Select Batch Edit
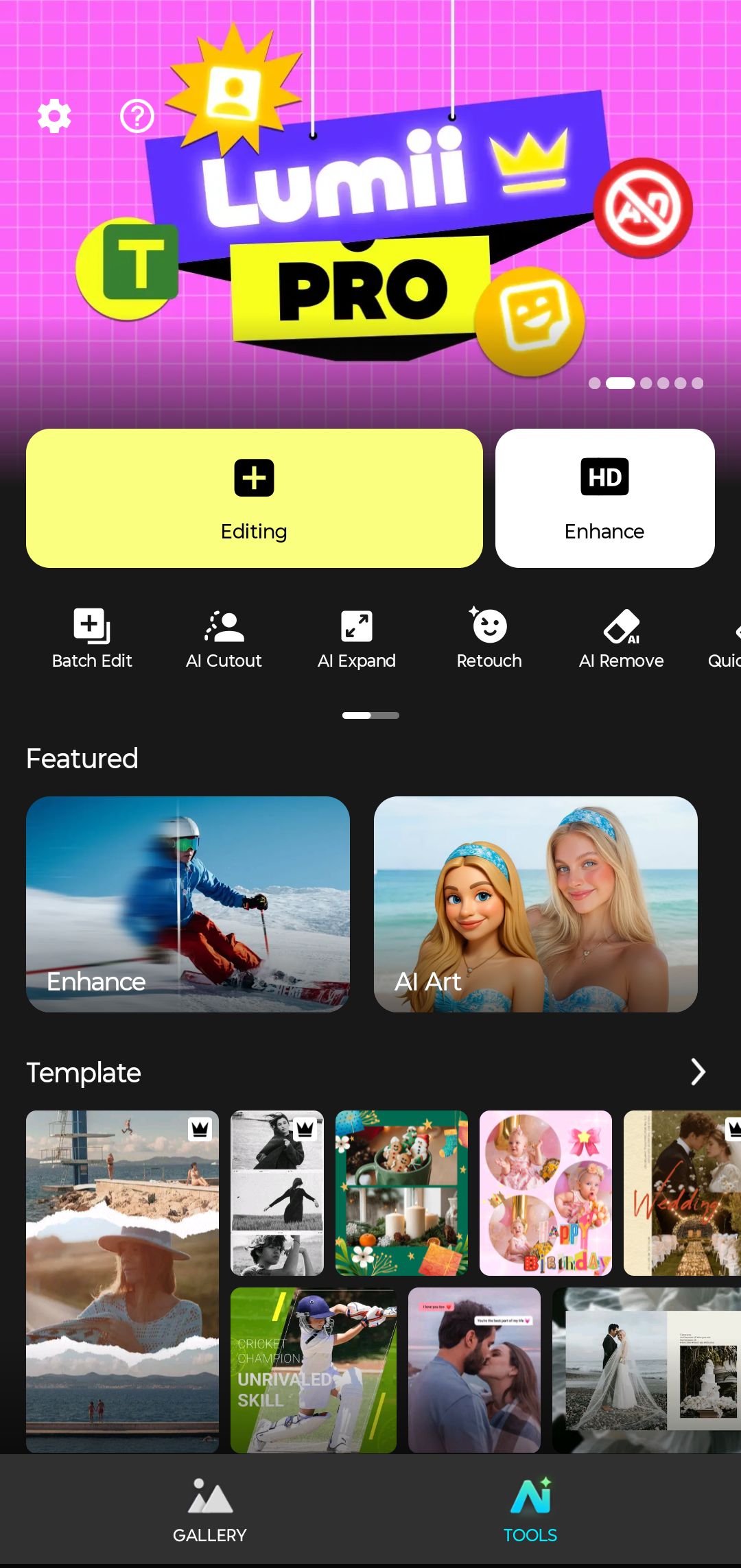This screenshot has height=1568, width=741. click(92, 639)
